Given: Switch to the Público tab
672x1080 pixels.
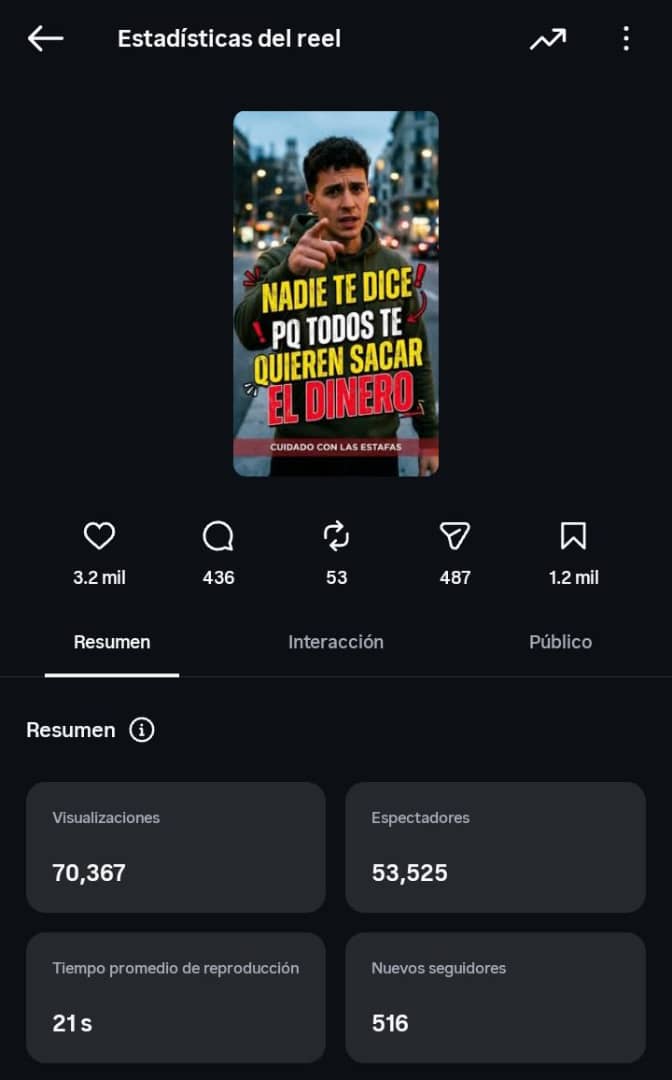Looking at the screenshot, I should (560, 642).
